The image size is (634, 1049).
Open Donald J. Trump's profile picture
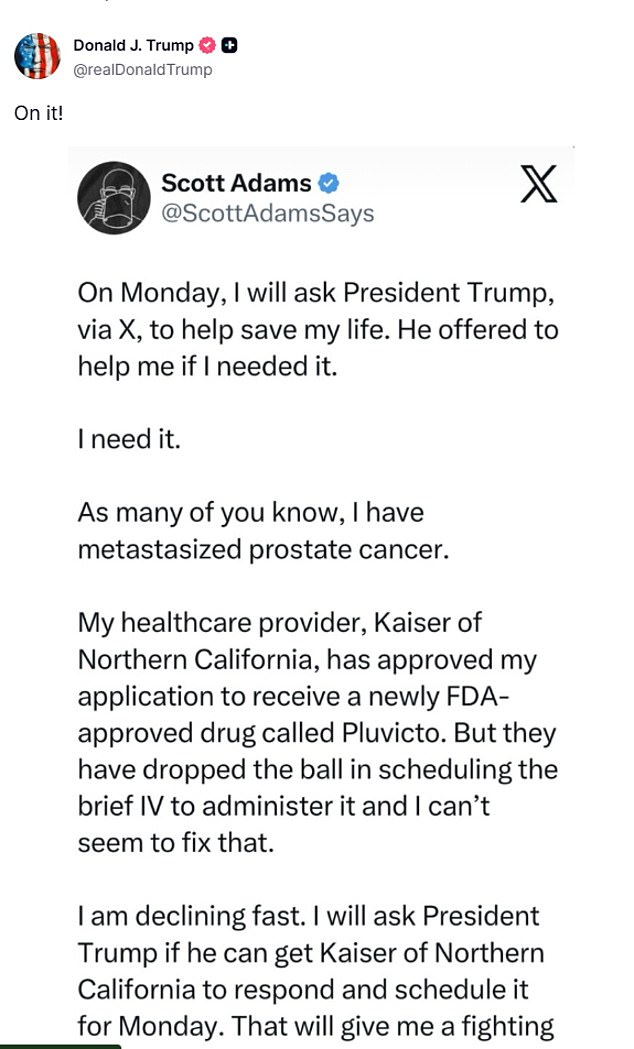tap(37, 56)
